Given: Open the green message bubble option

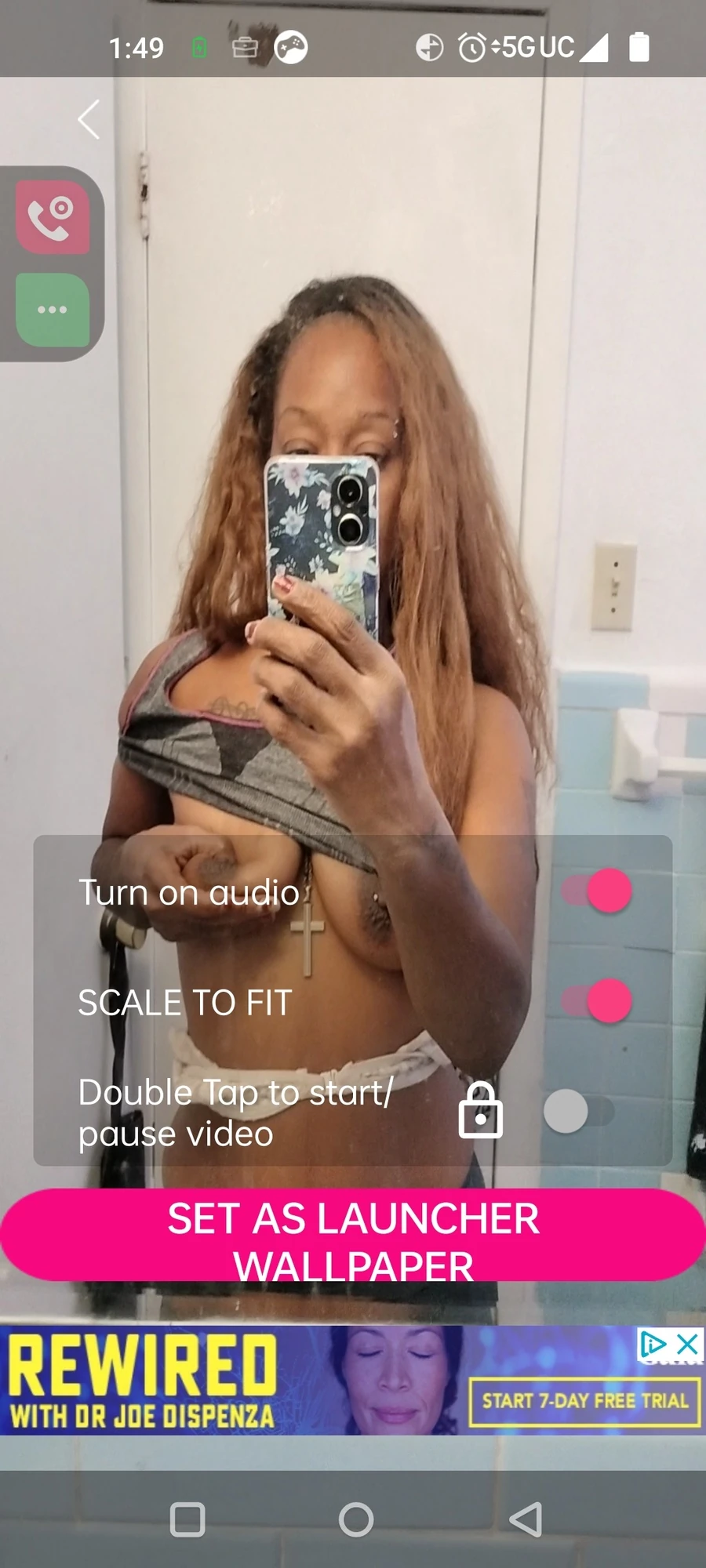Looking at the screenshot, I should point(53,310).
